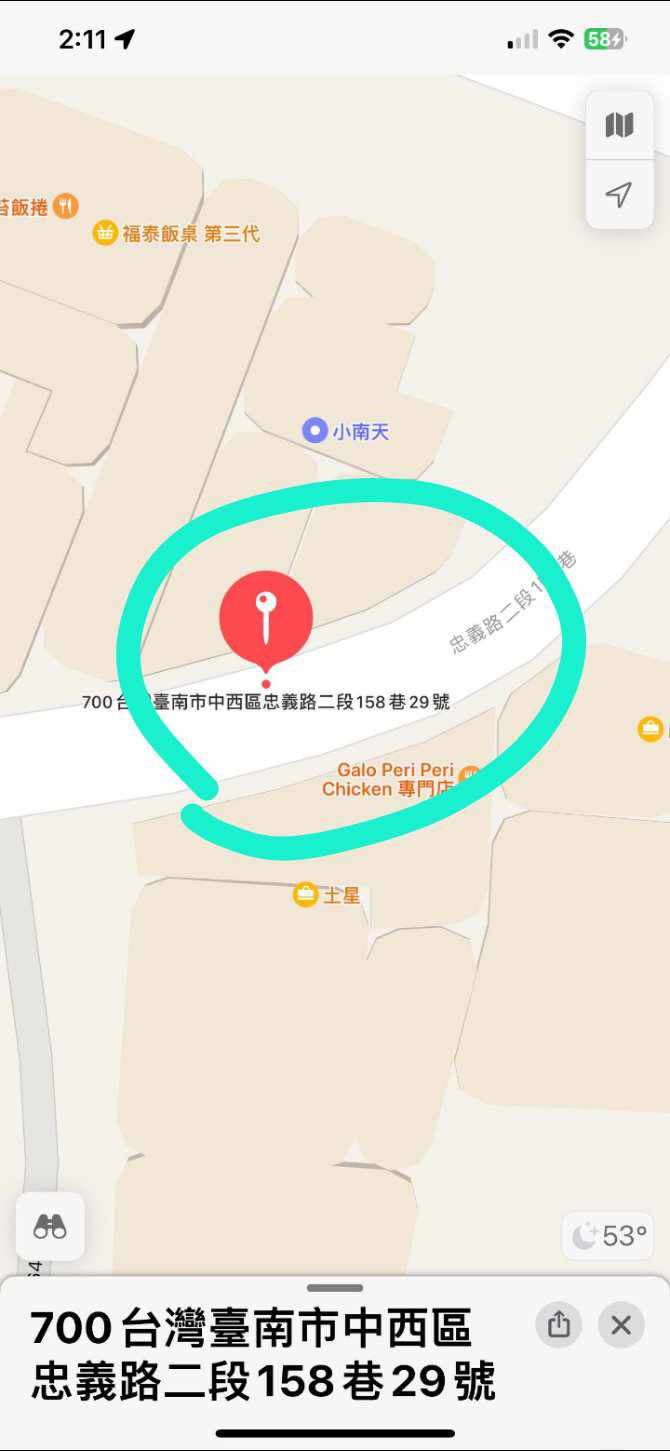Share this dropped pin's location
This screenshot has height=1451, width=670.
click(x=559, y=1325)
